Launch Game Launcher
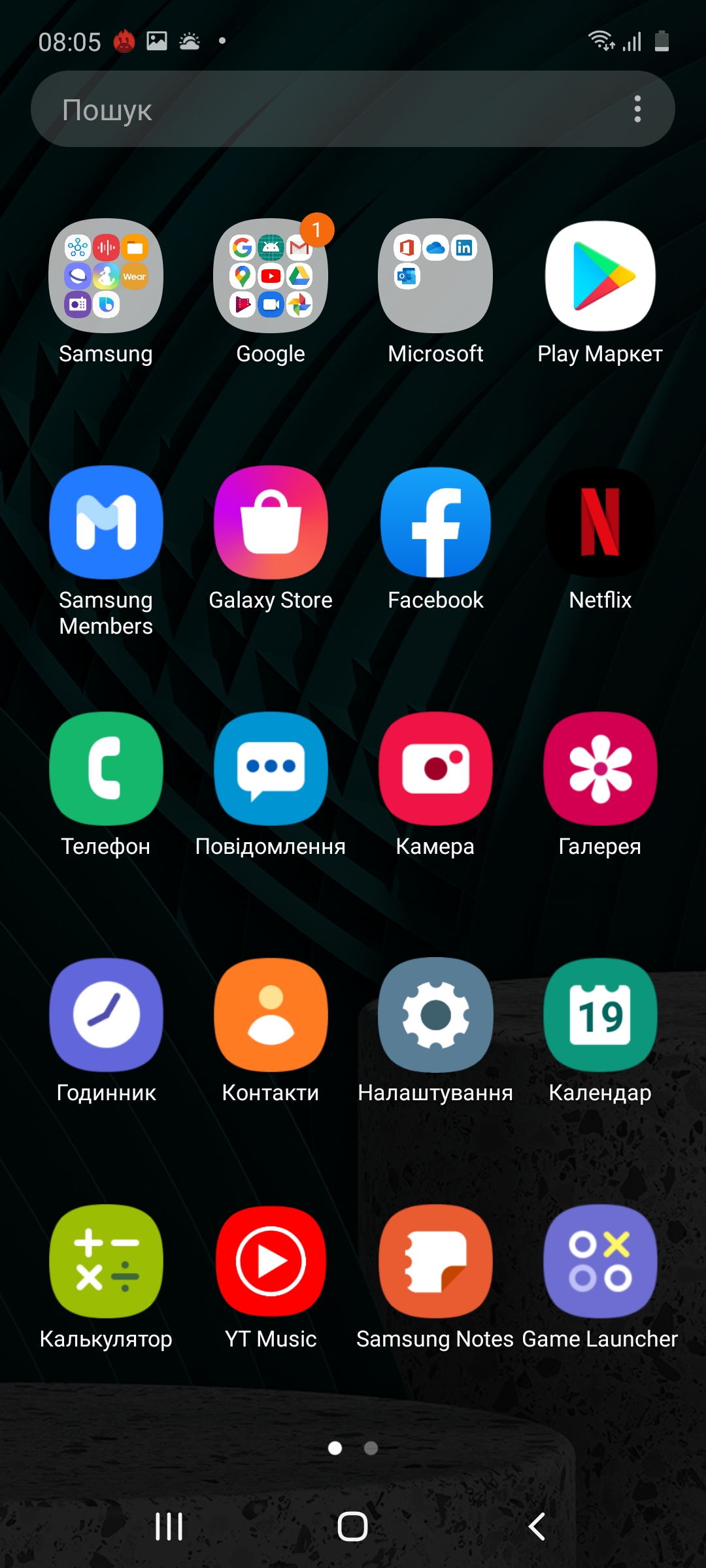 [599, 1261]
